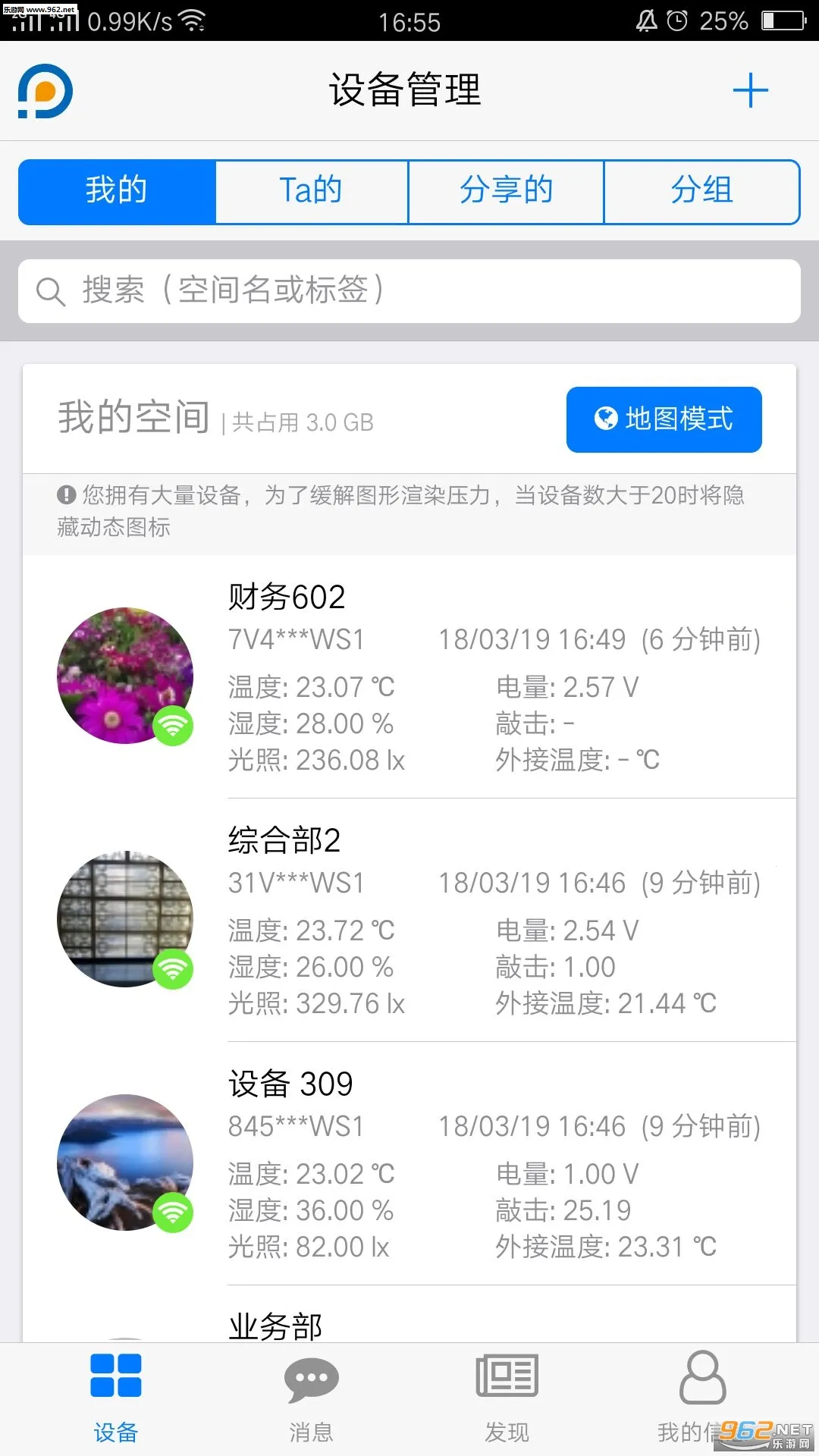Screen dimensions: 819x1456
Task: Tap the search box for space name or tag
Action: [409, 291]
